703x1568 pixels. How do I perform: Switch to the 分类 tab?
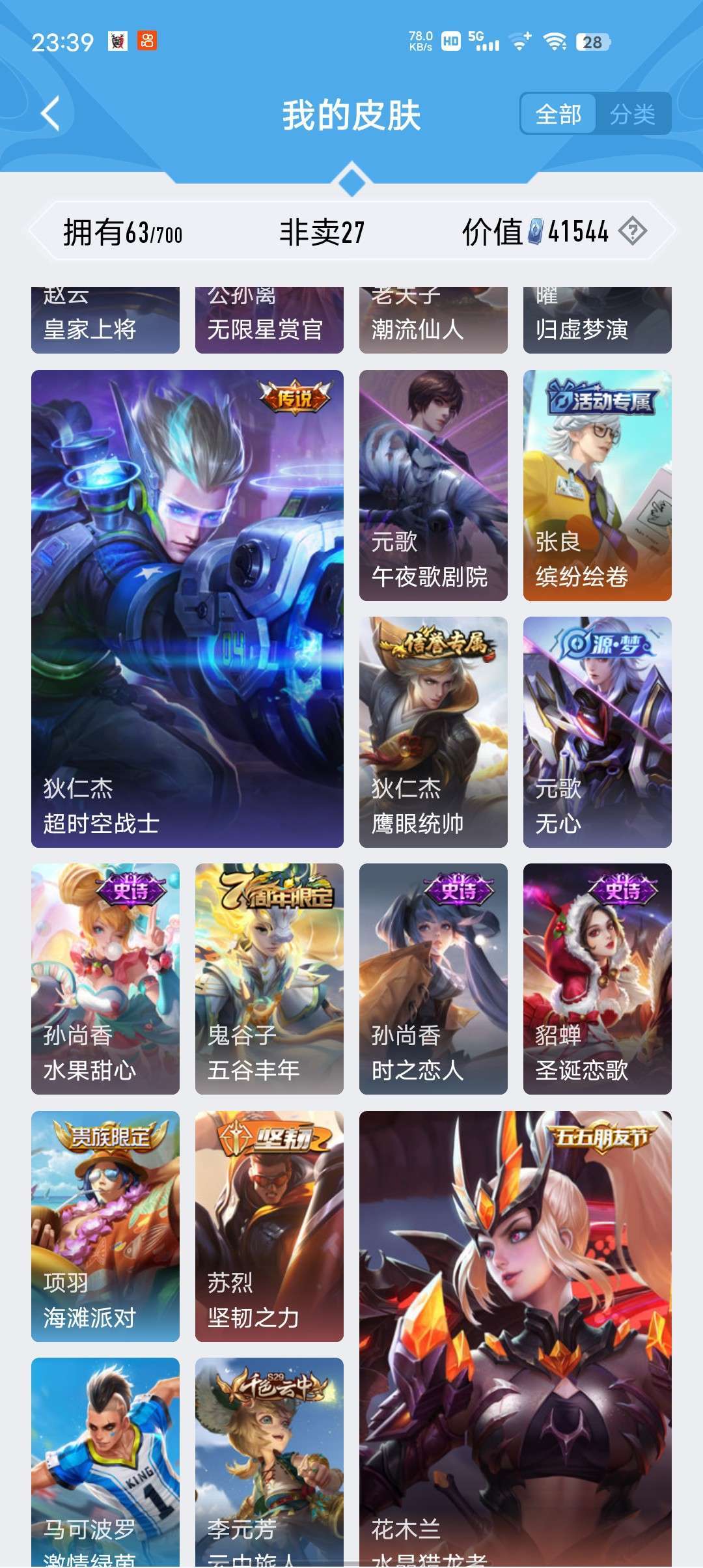coord(633,114)
